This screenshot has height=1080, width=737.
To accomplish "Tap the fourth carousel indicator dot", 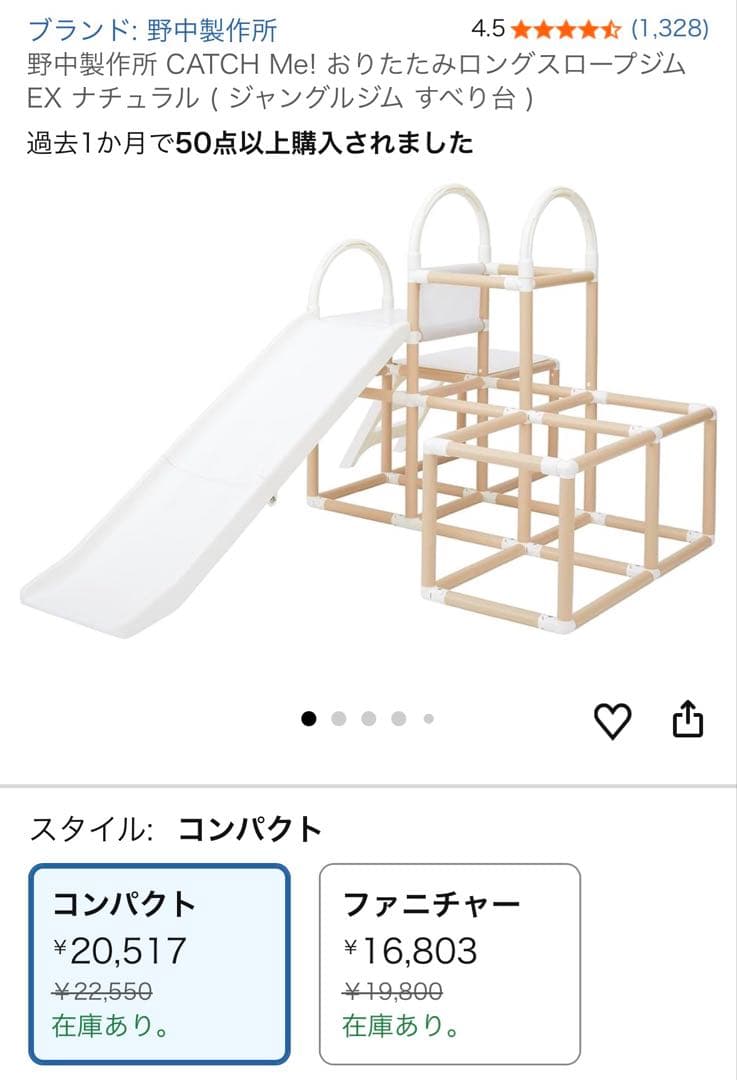I will (x=399, y=717).
